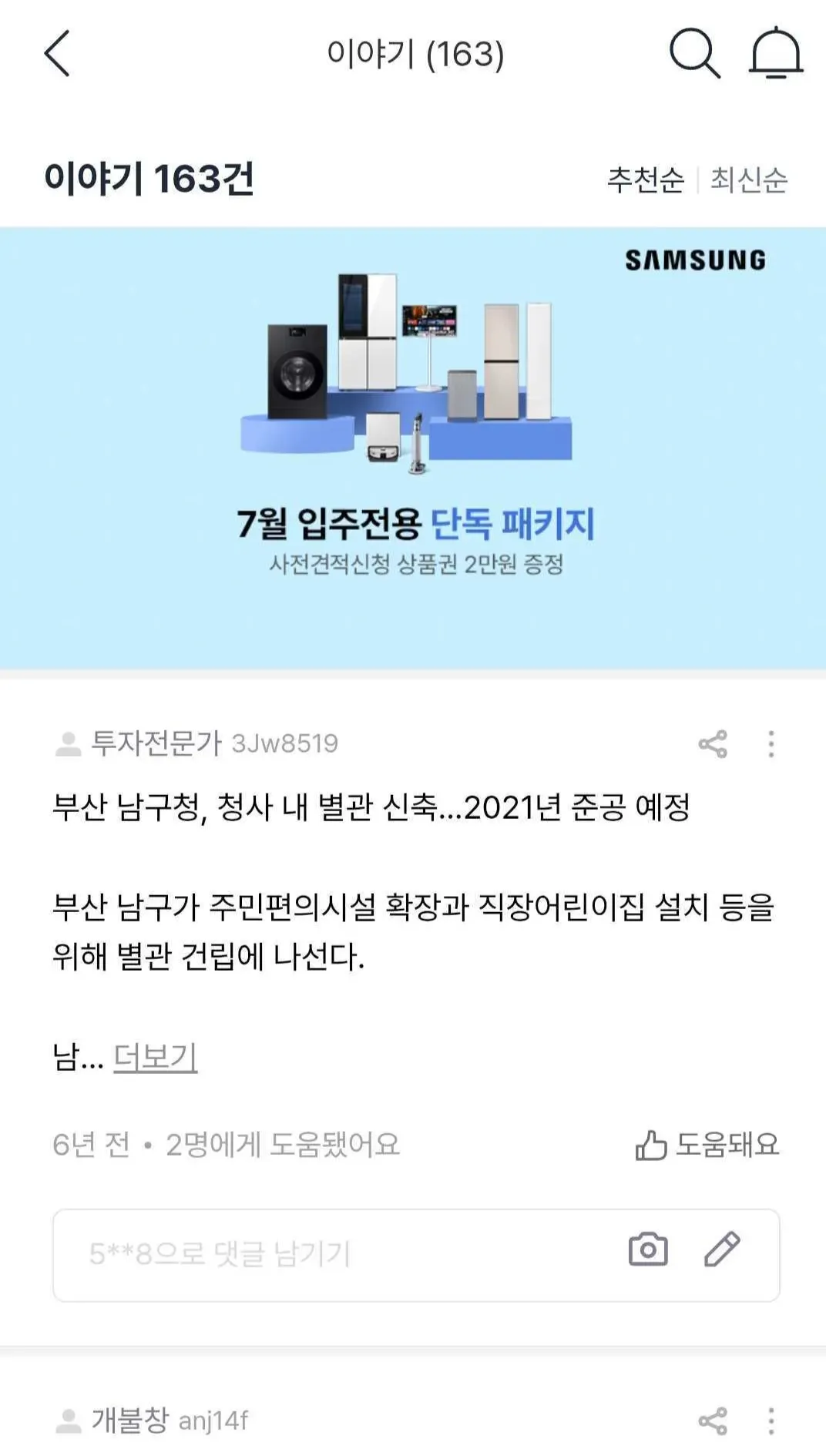Sort stories by 추천순

[645, 179]
